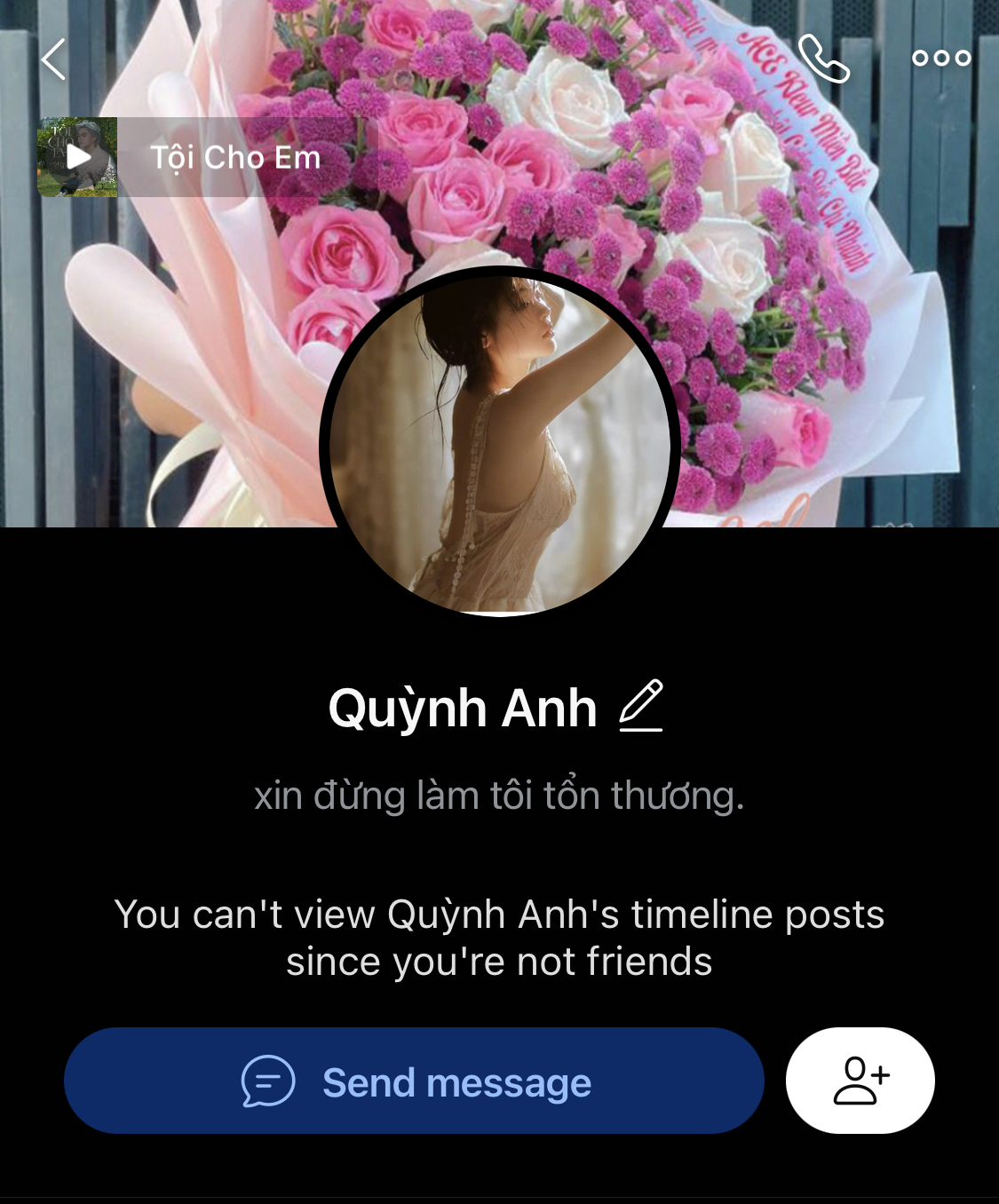999x1204 pixels.
Task: Add Quỳnh Anh as a friend
Action: [860, 1081]
